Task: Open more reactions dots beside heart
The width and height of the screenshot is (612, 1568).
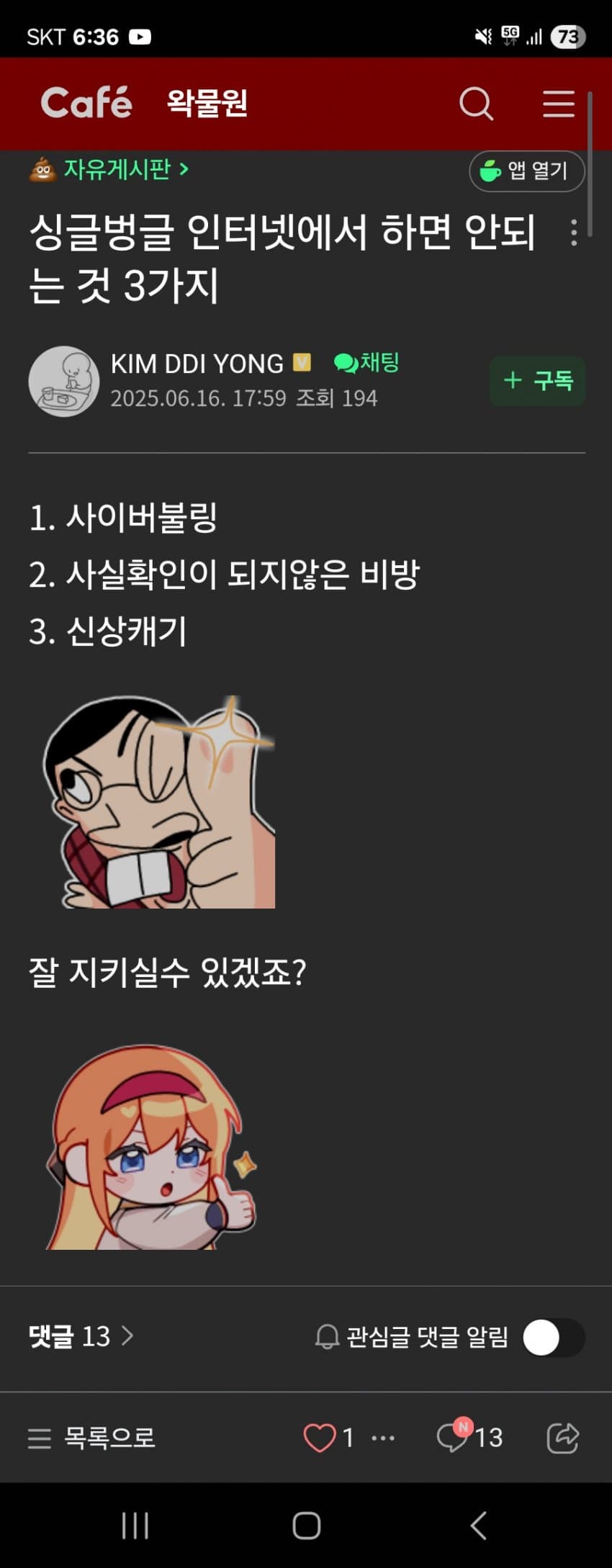Action: 382,1438
